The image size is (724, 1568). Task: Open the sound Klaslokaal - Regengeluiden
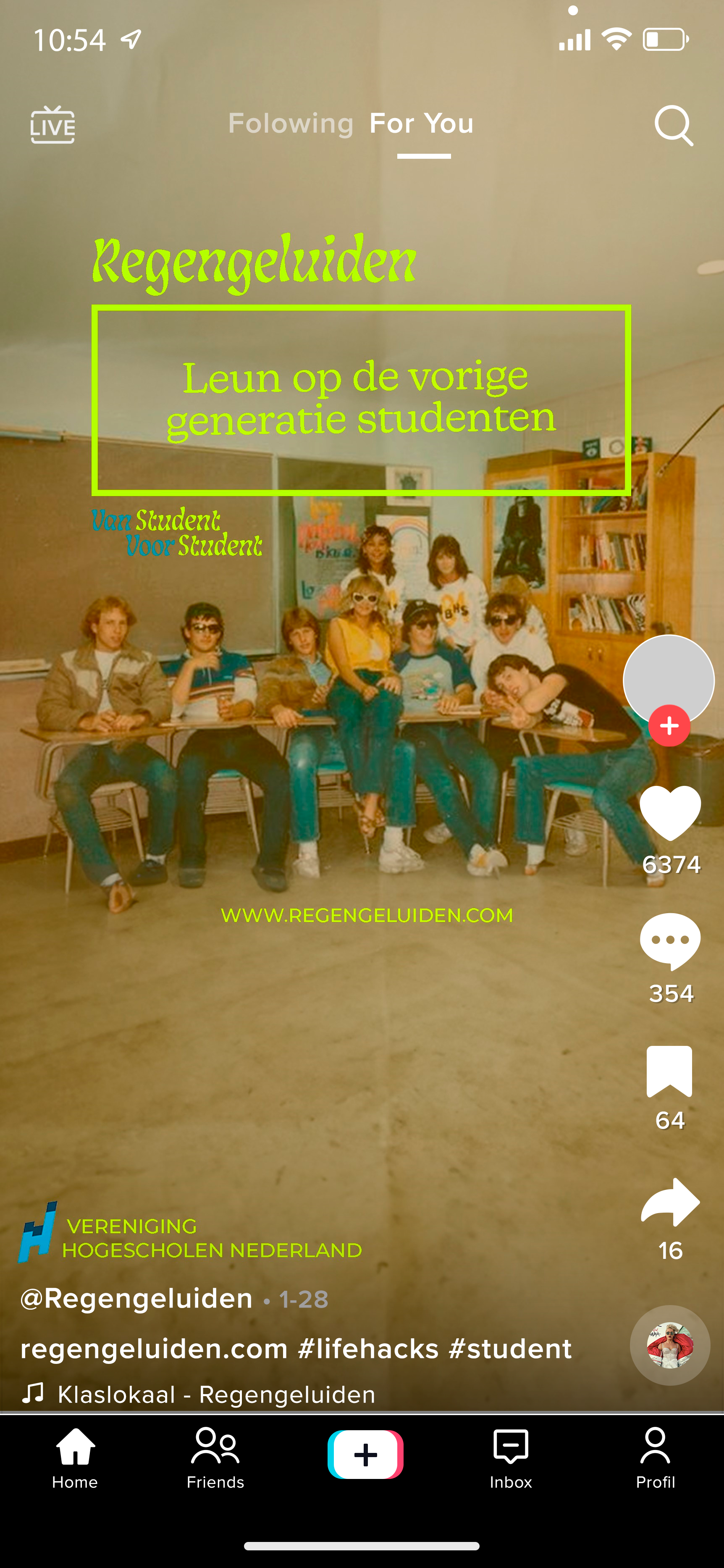pos(216,1394)
